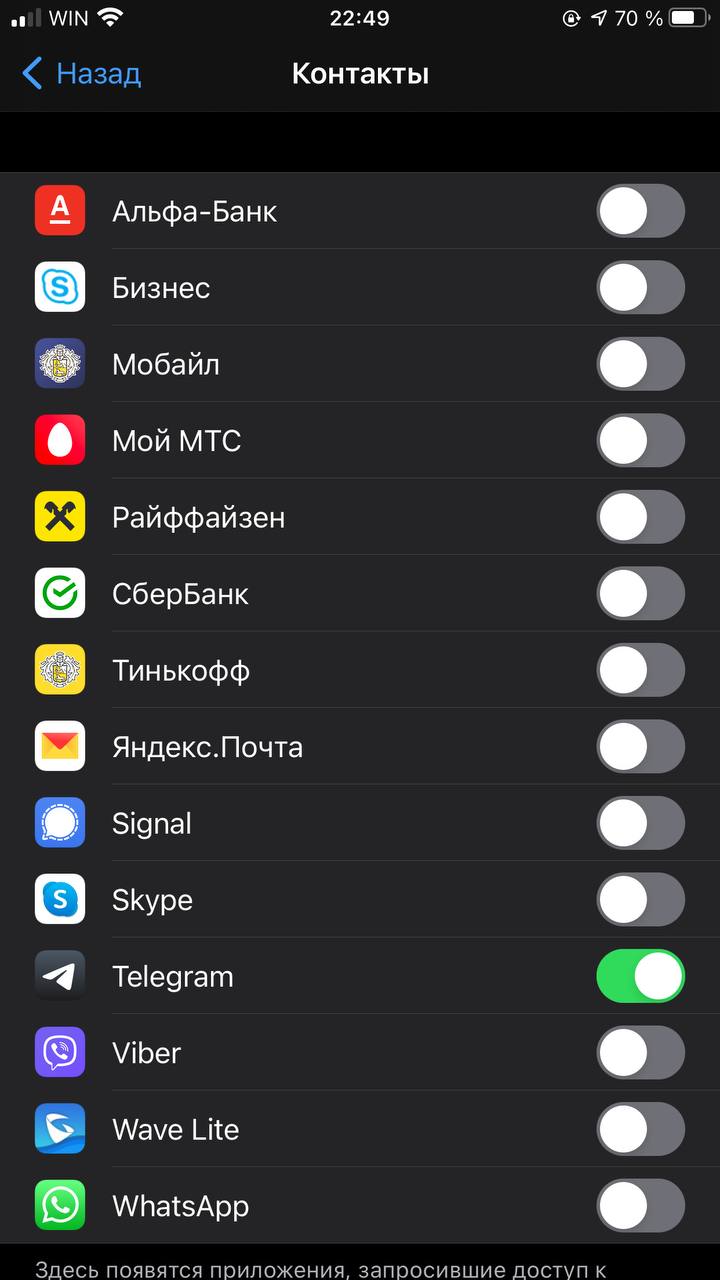Viewport: 720px width, 1280px height.
Task: Switch on Wave Lite contacts access
Action: point(641,1129)
